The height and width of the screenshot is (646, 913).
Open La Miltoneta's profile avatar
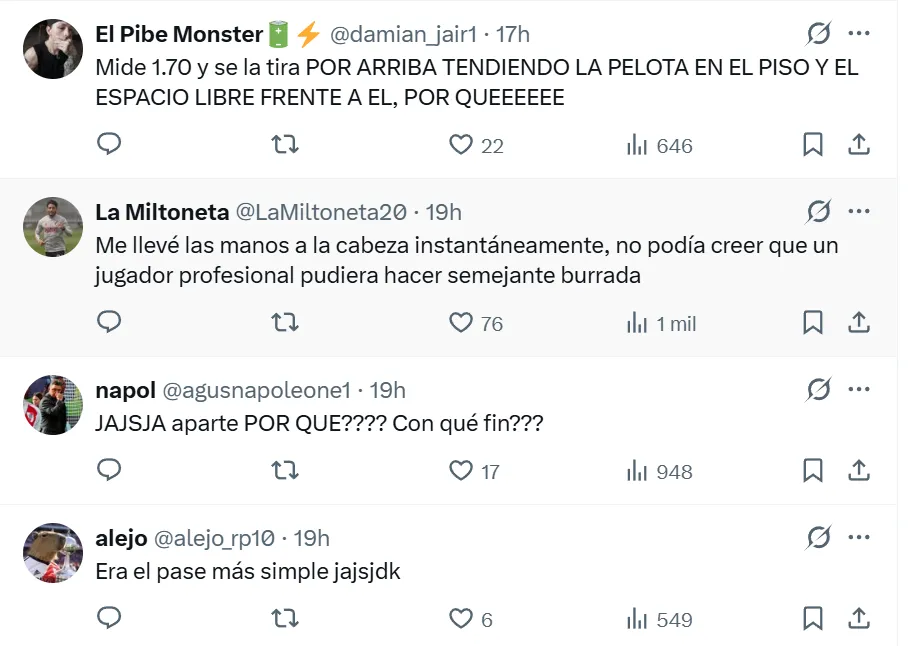52,227
